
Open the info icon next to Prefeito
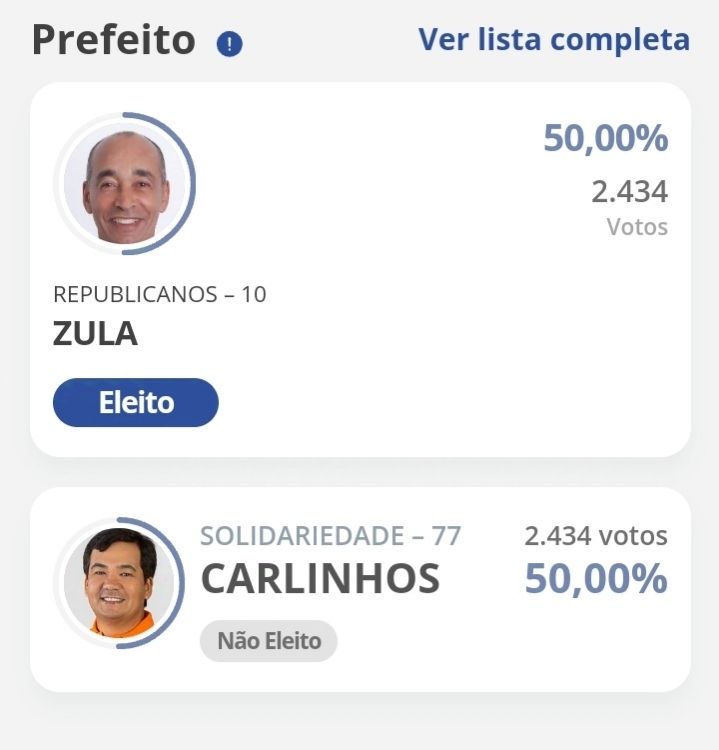(229, 44)
